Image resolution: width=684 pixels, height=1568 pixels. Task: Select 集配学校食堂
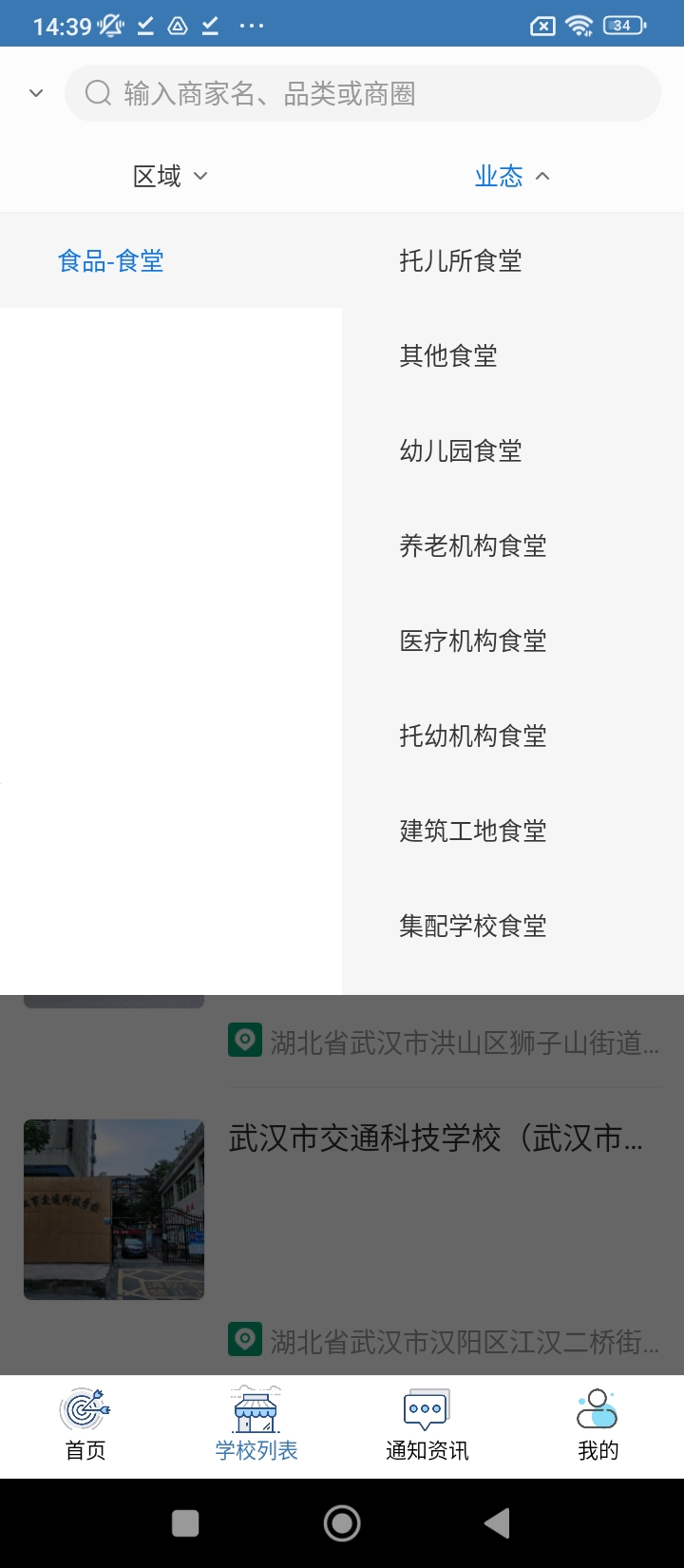tap(513, 926)
